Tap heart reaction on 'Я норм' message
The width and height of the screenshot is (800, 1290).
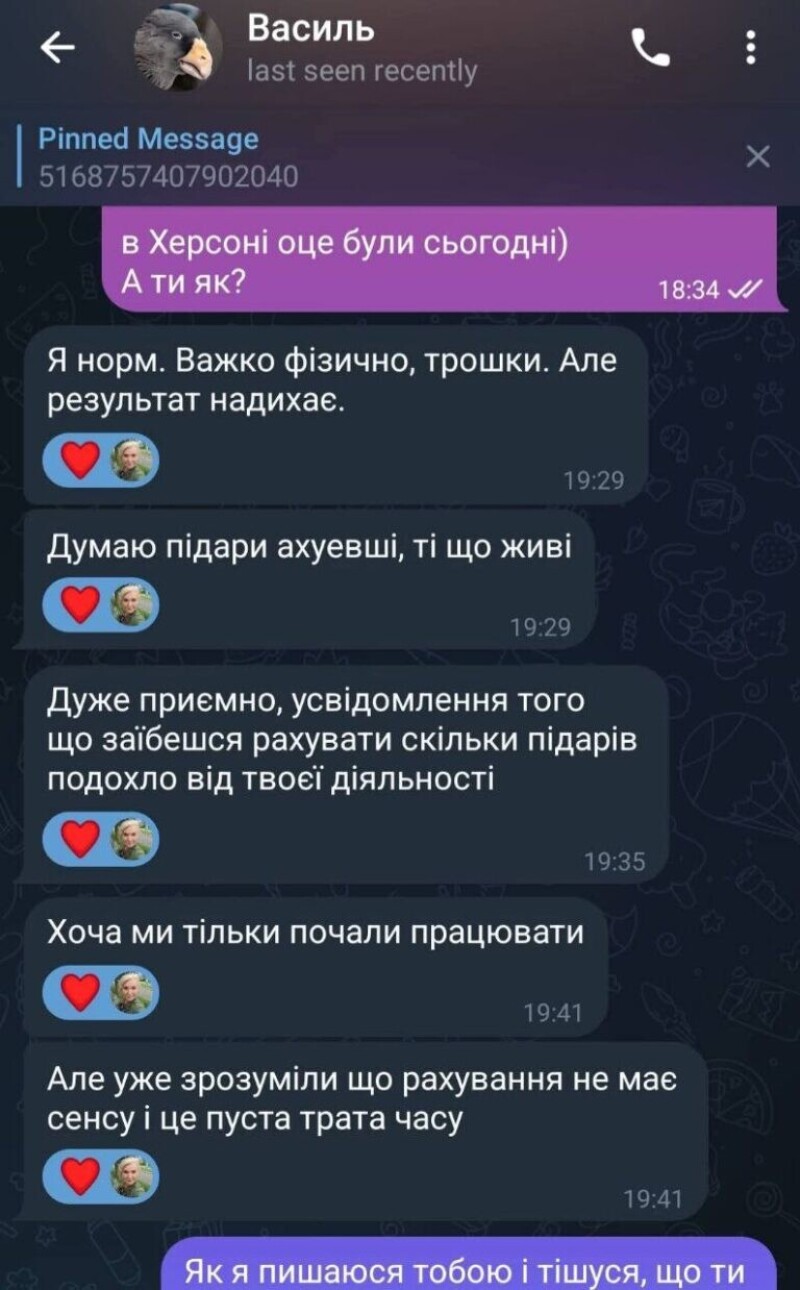81,460
